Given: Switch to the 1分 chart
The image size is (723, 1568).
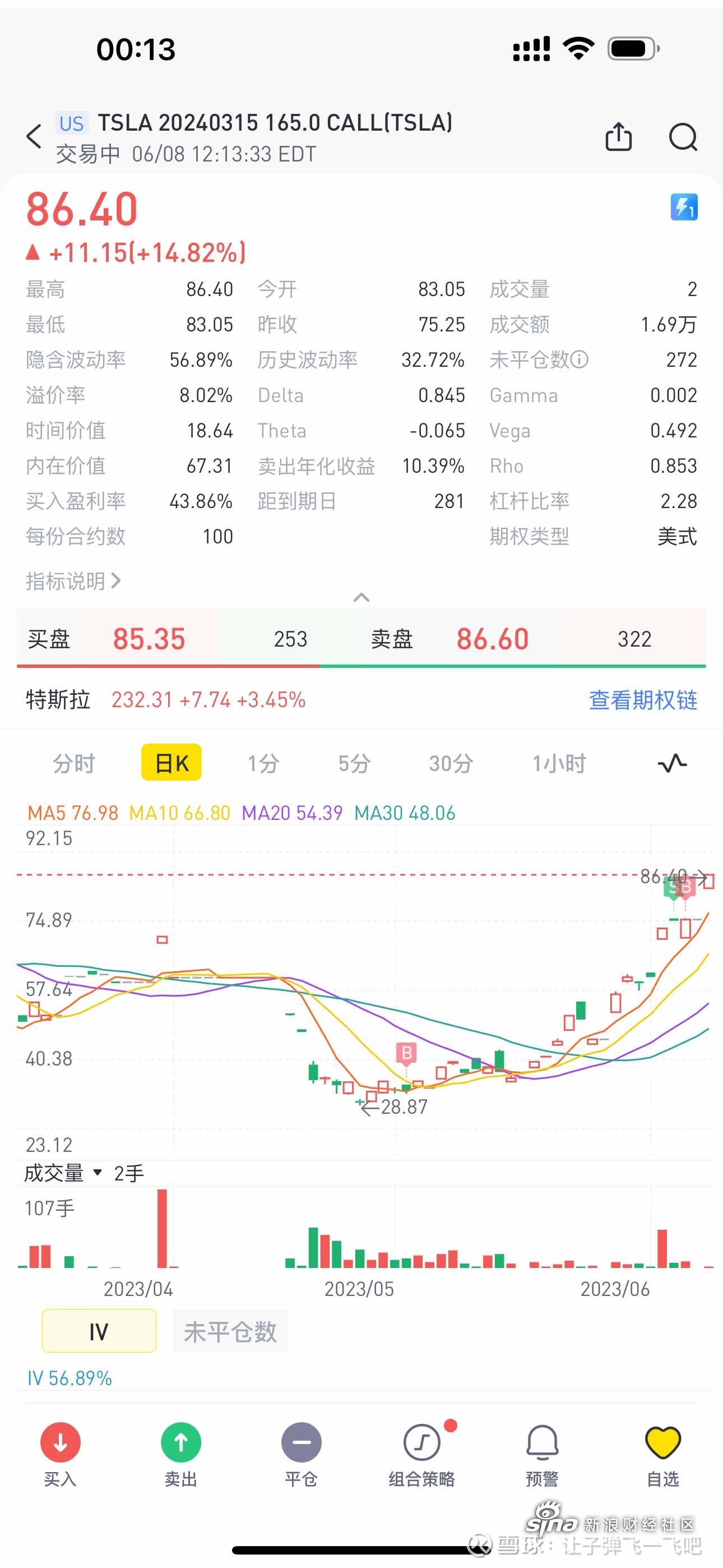Looking at the screenshot, I should (263, 763).
